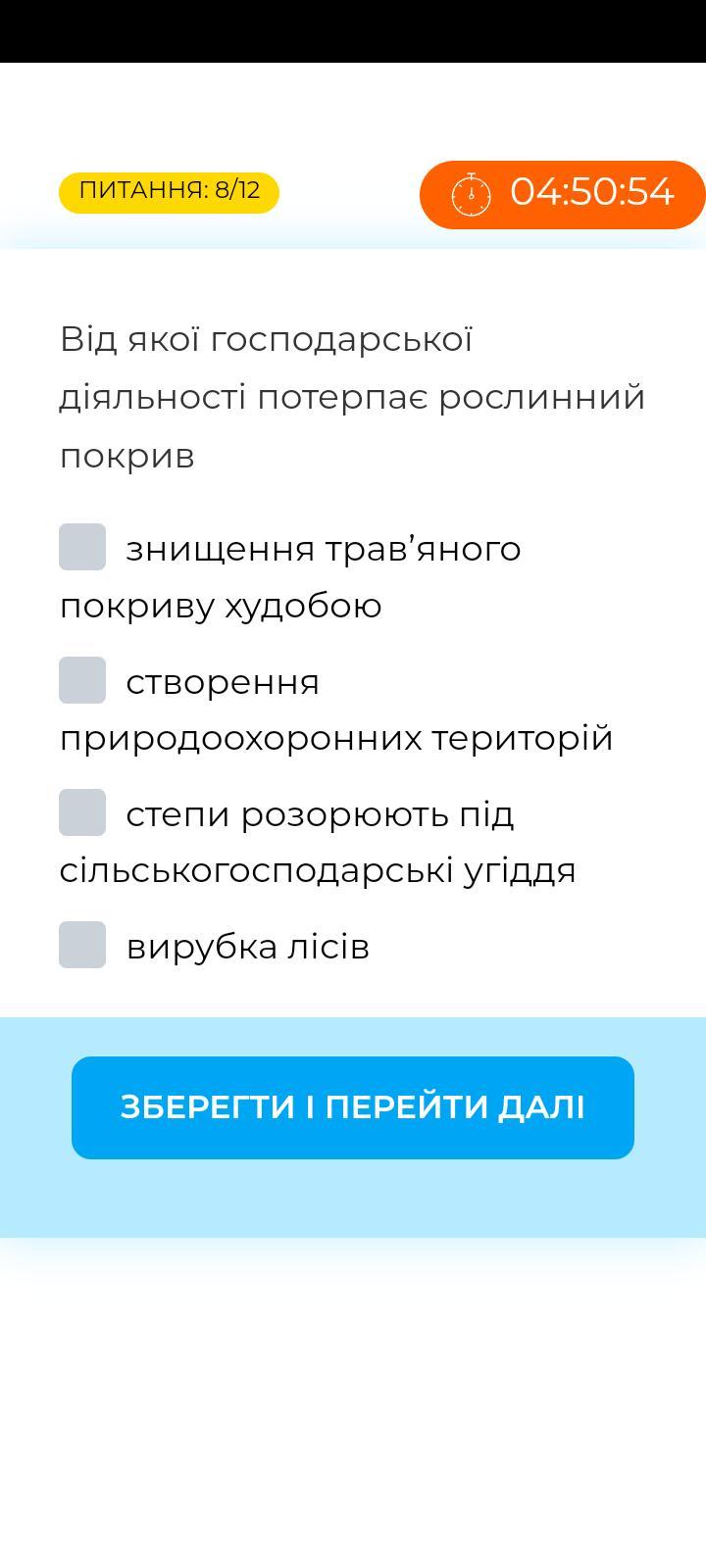Tap 'Зберегти і перейти далі' button
Viewport: 706px width, 1568px height.
coord(353,1107)
